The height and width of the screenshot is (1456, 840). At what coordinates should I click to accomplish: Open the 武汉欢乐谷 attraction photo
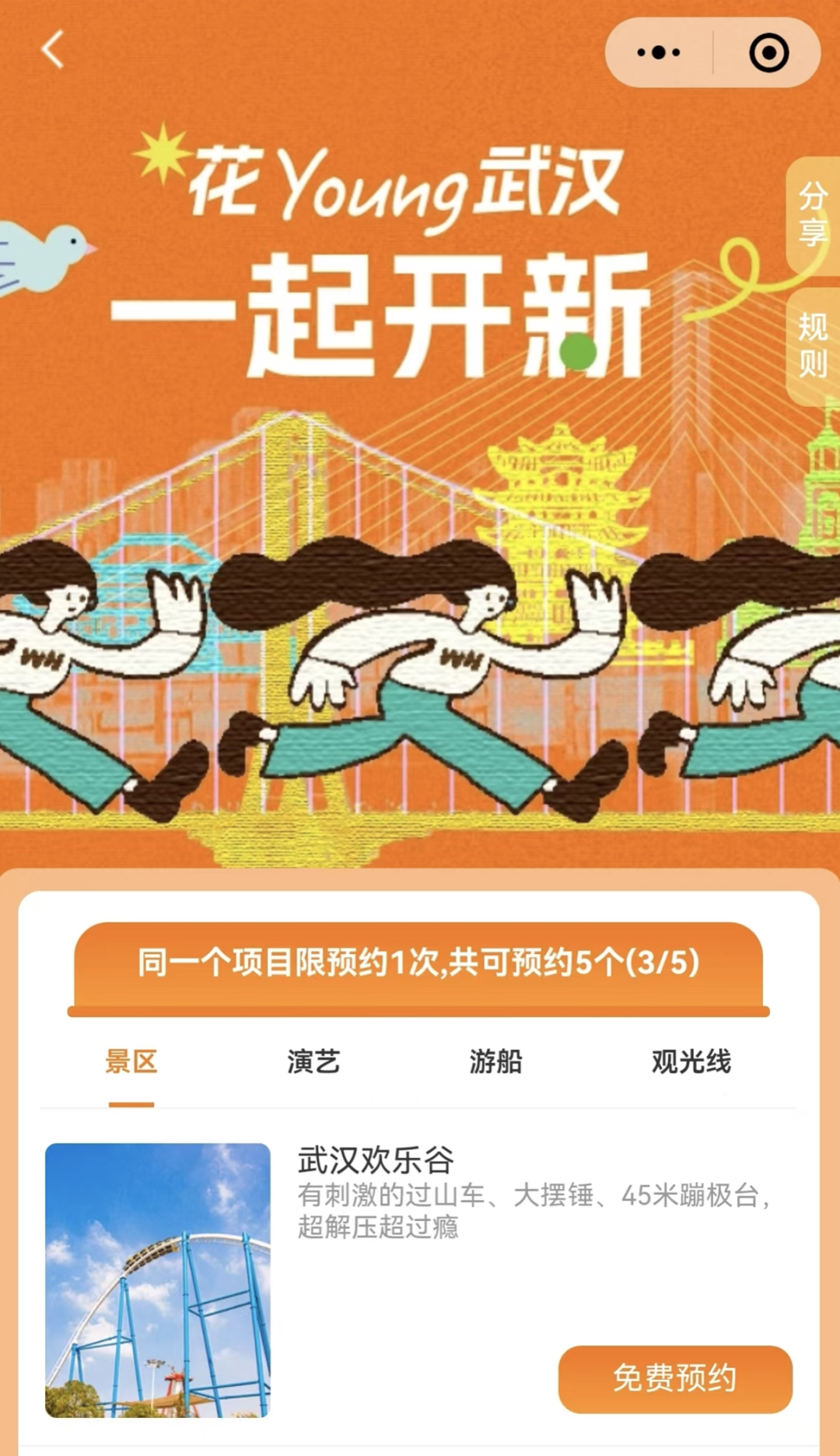coord(158,1279)
